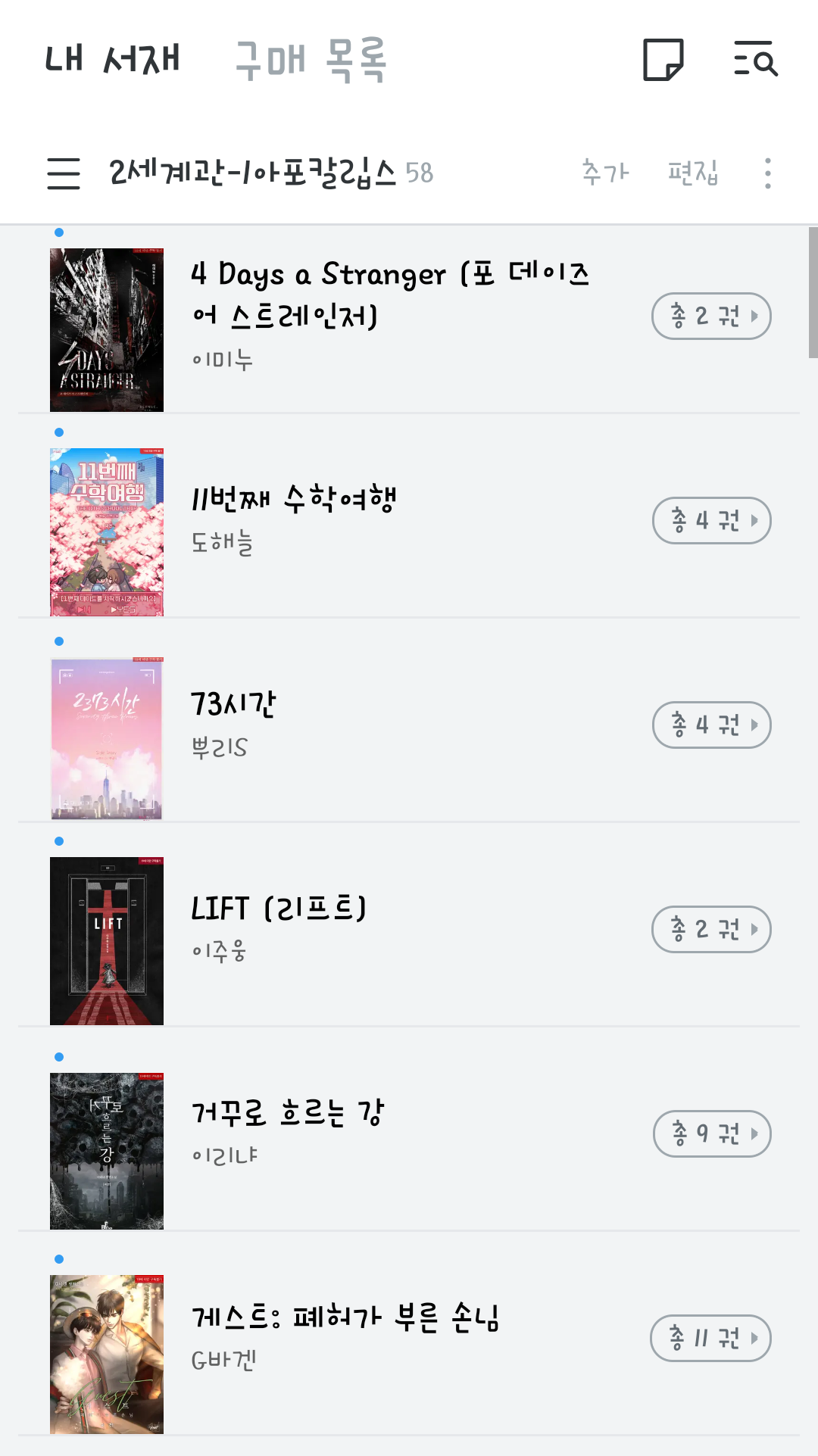Select the 내 서재 tab
This screenshot has height=1456, width=818.
tap(112, 59)
